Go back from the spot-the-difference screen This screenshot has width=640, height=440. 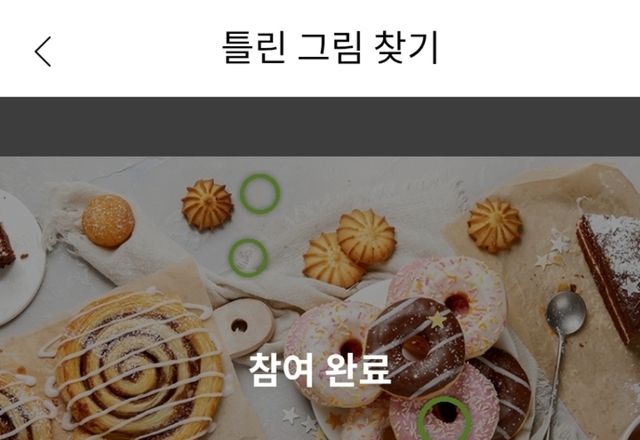pyautogui.click(x=42, y=50)
